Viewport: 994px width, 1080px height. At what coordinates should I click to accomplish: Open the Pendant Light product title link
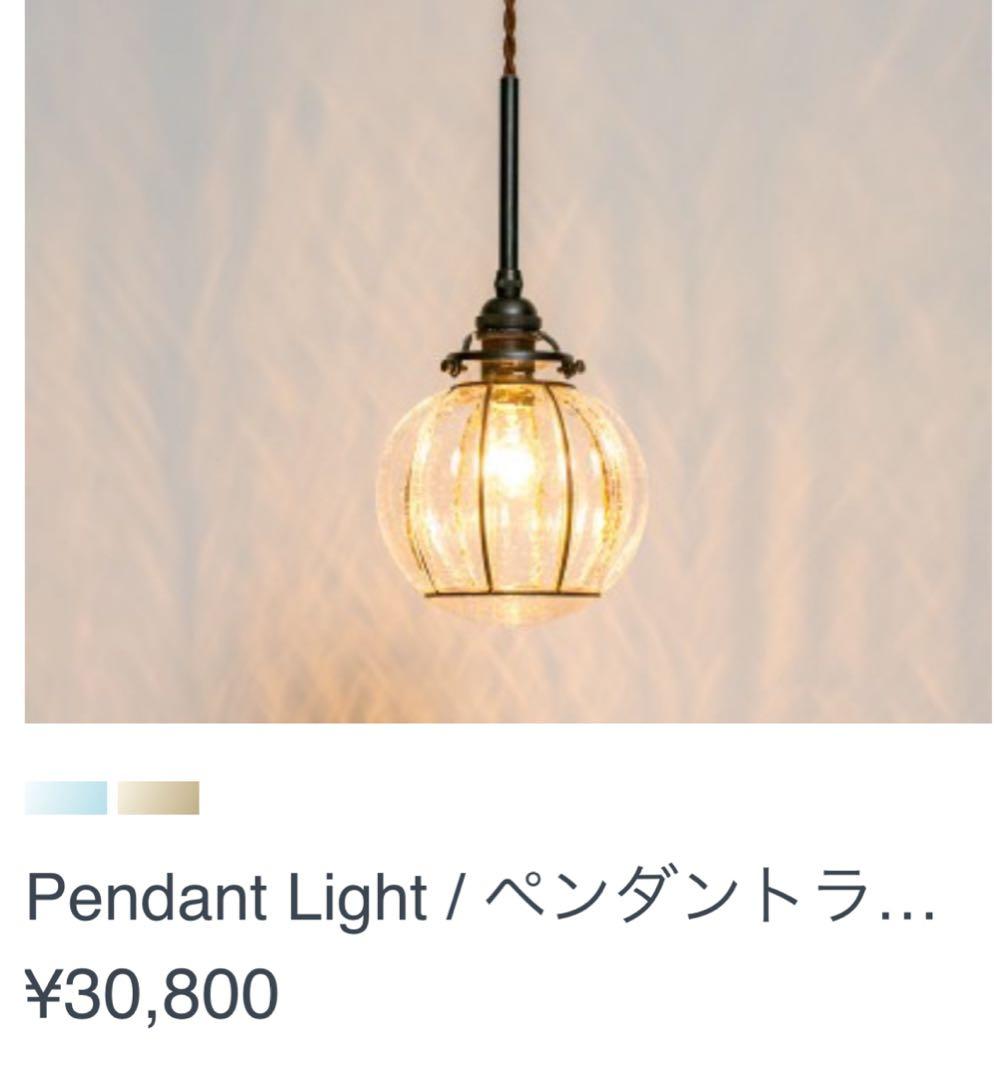tap(480, 898)
